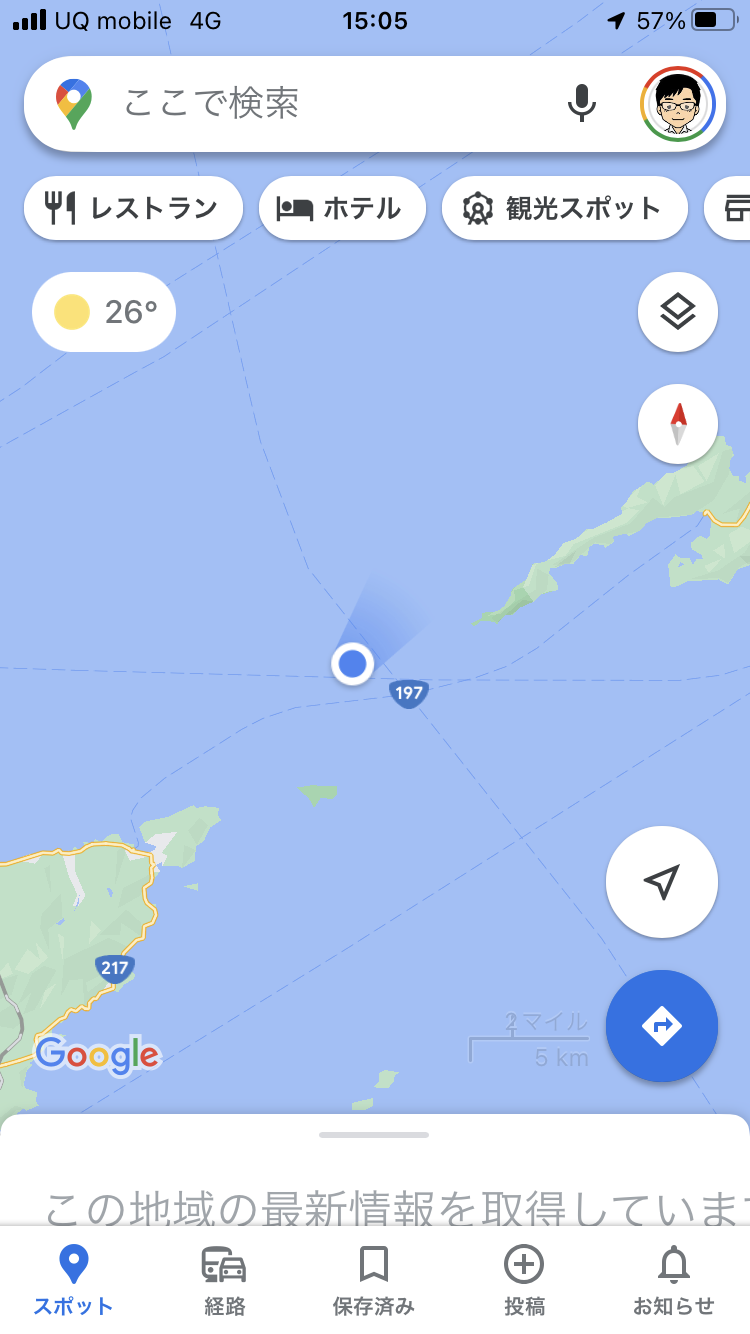Tap the bottom sheet drag handle
Screen dimensions: 750x1334
pos(374,1135)
